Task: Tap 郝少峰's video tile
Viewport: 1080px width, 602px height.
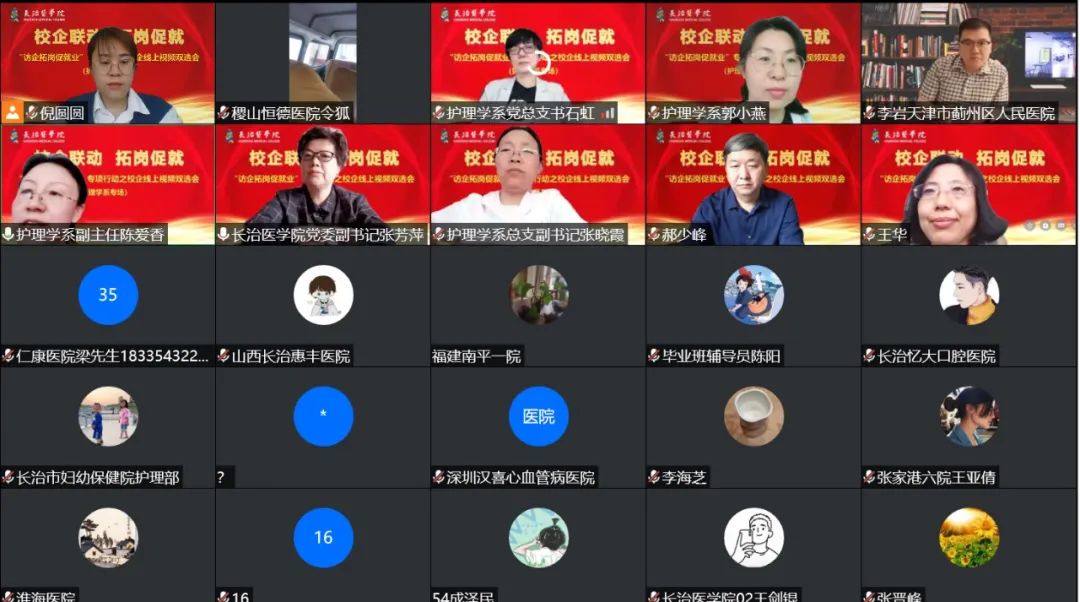Action: pos(752,183)
